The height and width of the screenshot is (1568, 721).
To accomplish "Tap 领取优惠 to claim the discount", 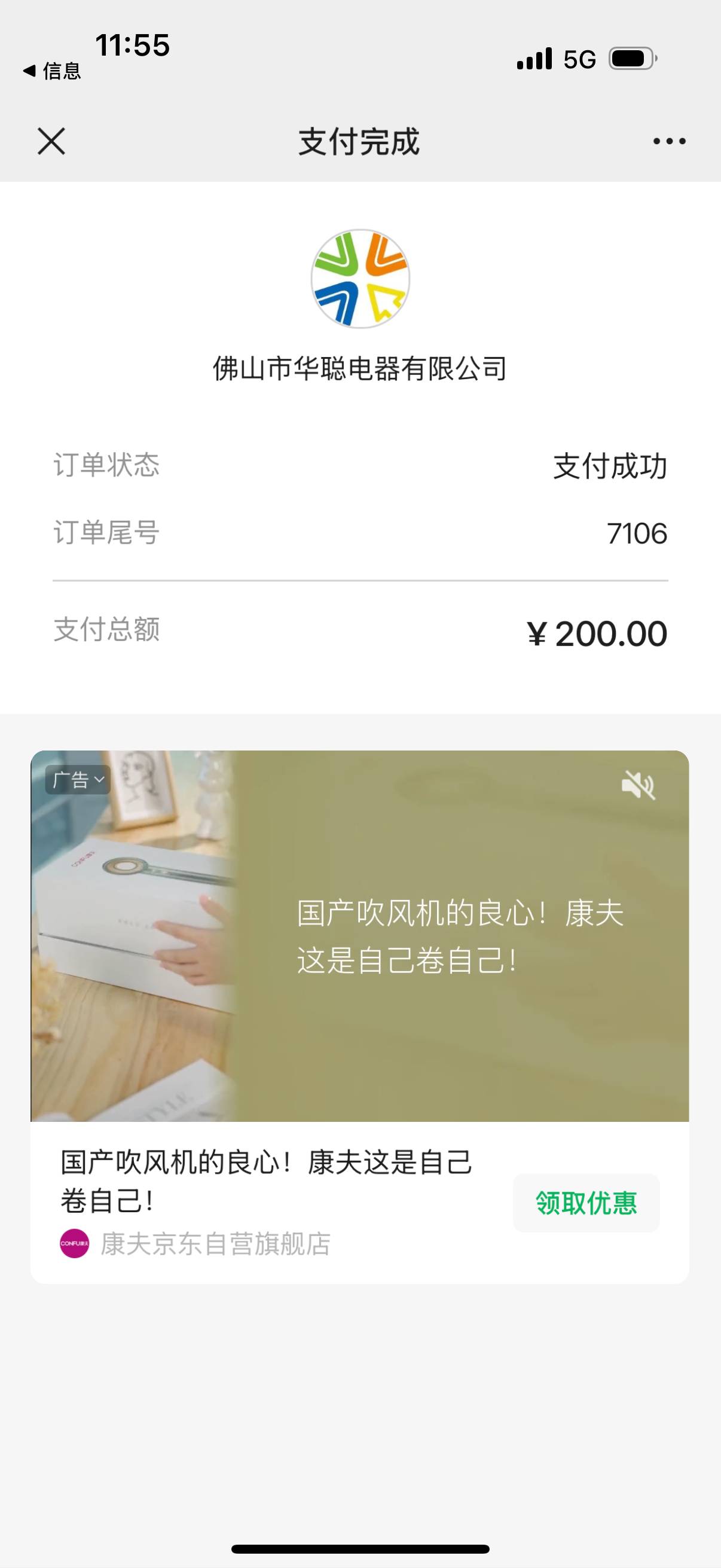I will pos(586,1203).
